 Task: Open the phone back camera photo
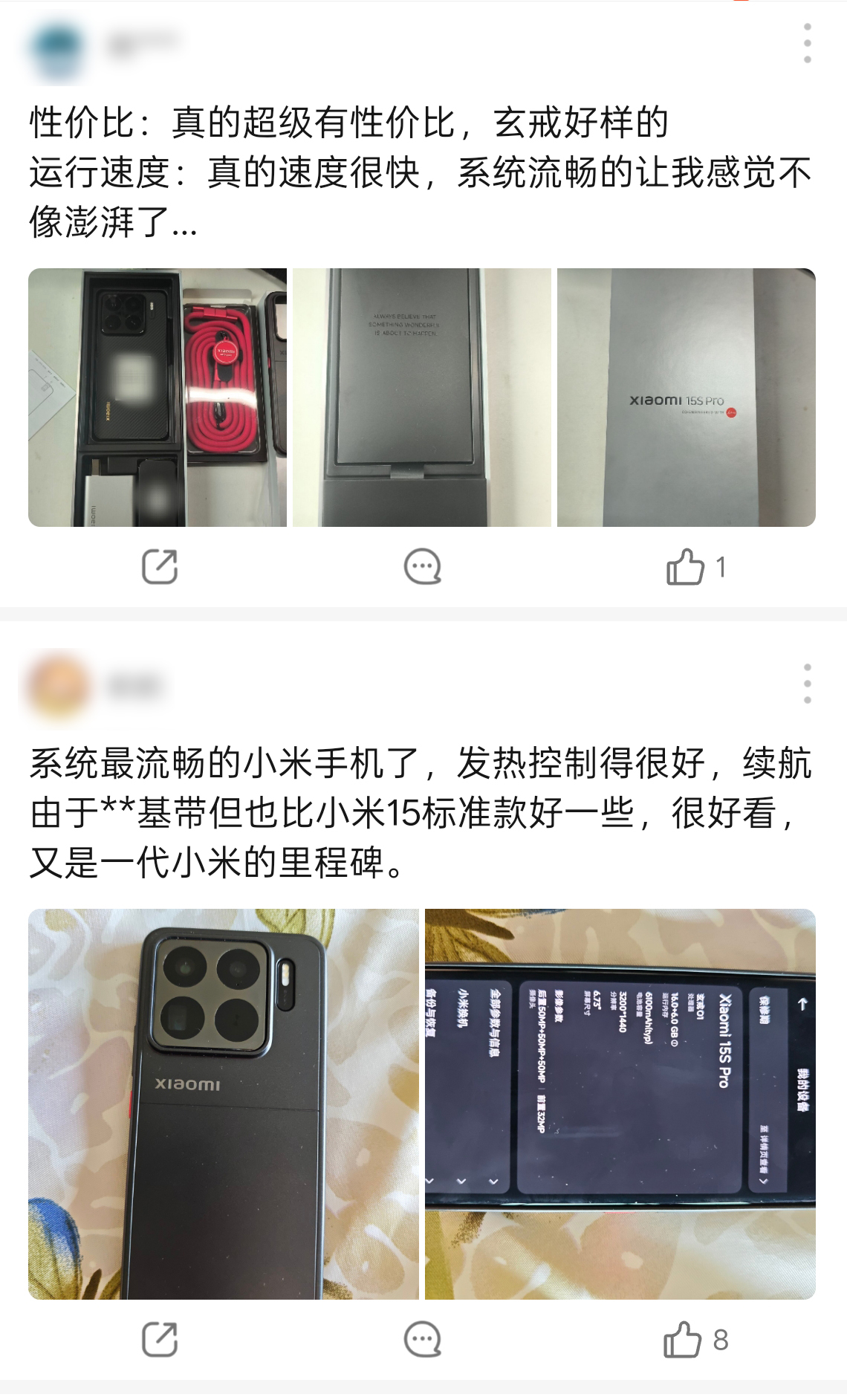[x=224, y=1104]
